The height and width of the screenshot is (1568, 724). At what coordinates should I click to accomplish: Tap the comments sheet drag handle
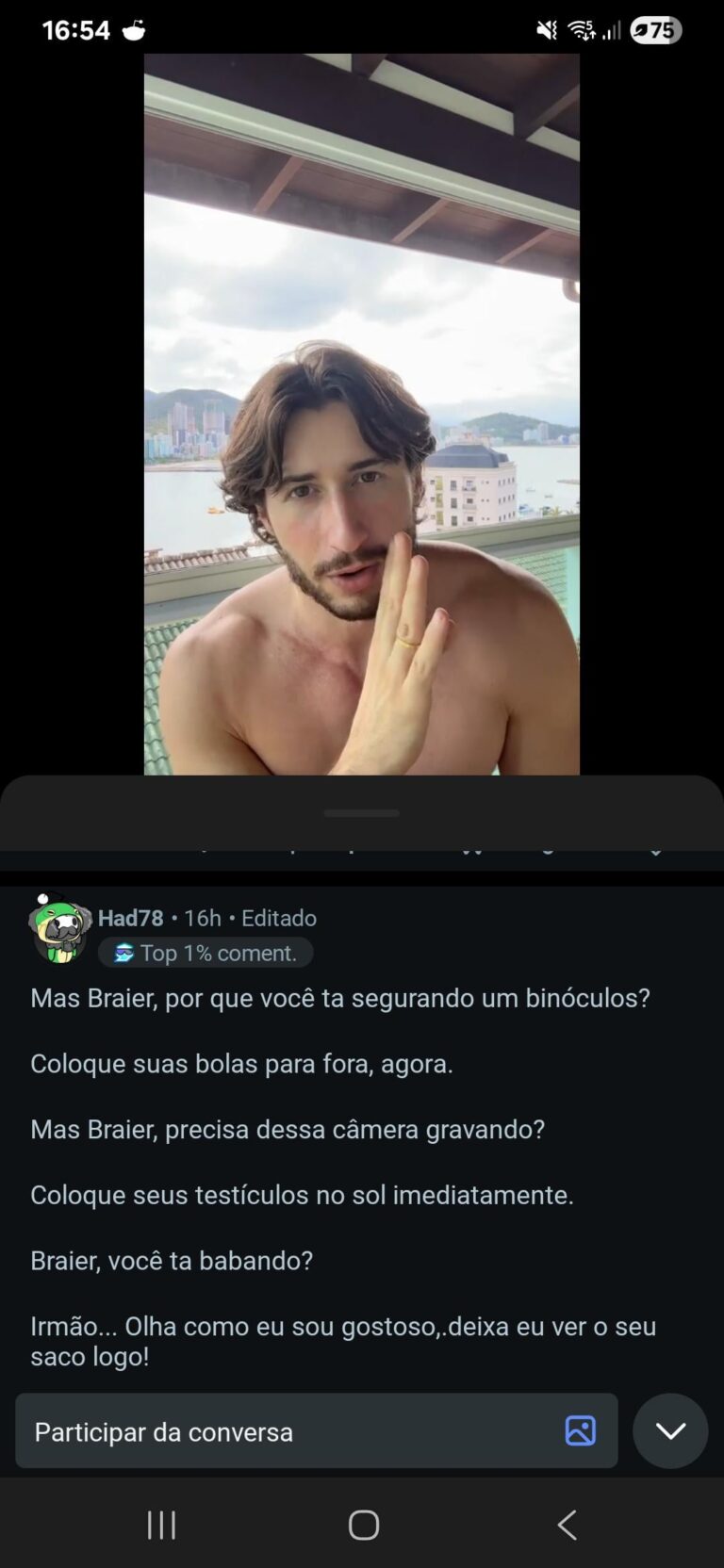pyautogui.click(x=362, y=812)
